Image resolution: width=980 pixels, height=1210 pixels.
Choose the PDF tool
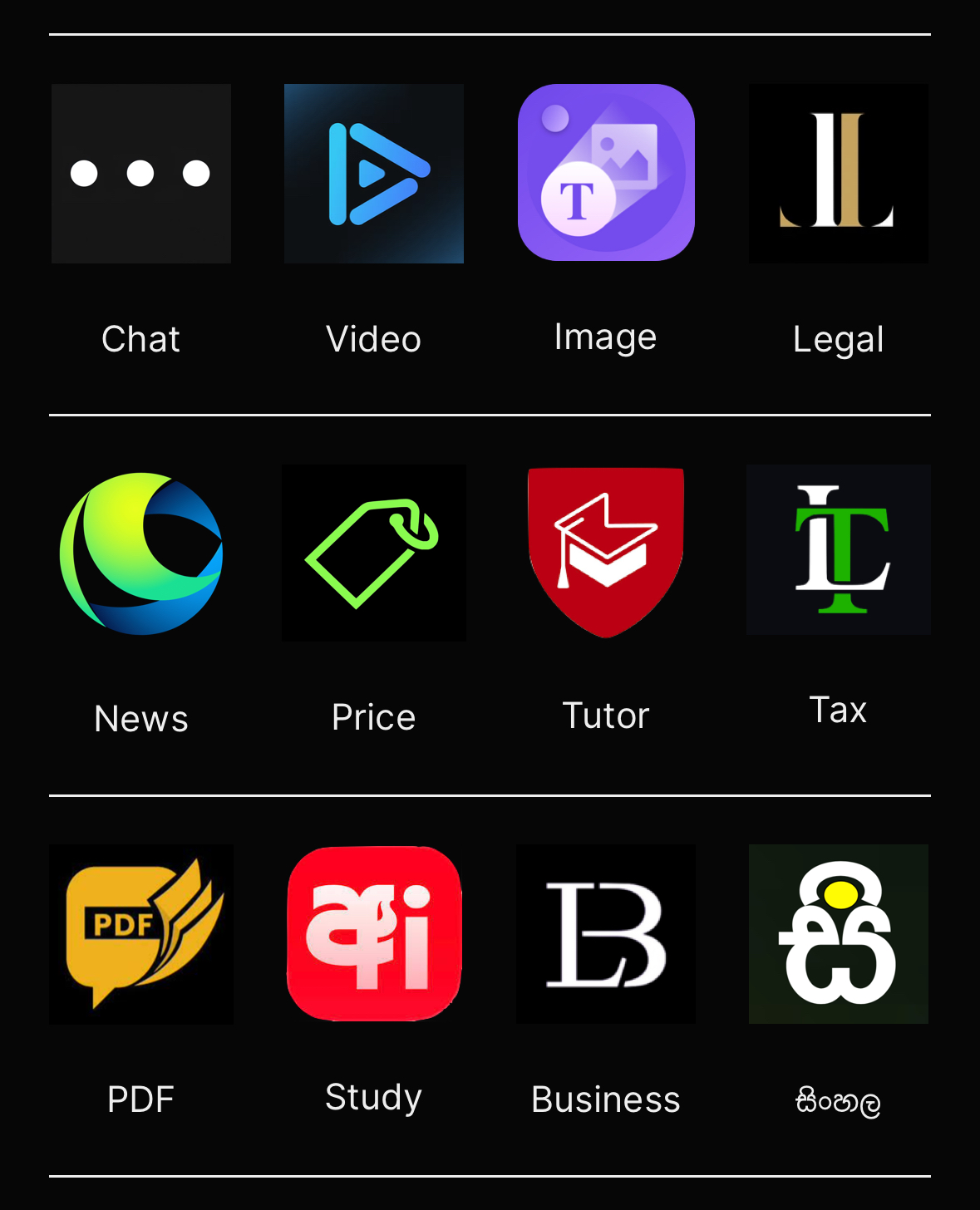click(141, 934)
